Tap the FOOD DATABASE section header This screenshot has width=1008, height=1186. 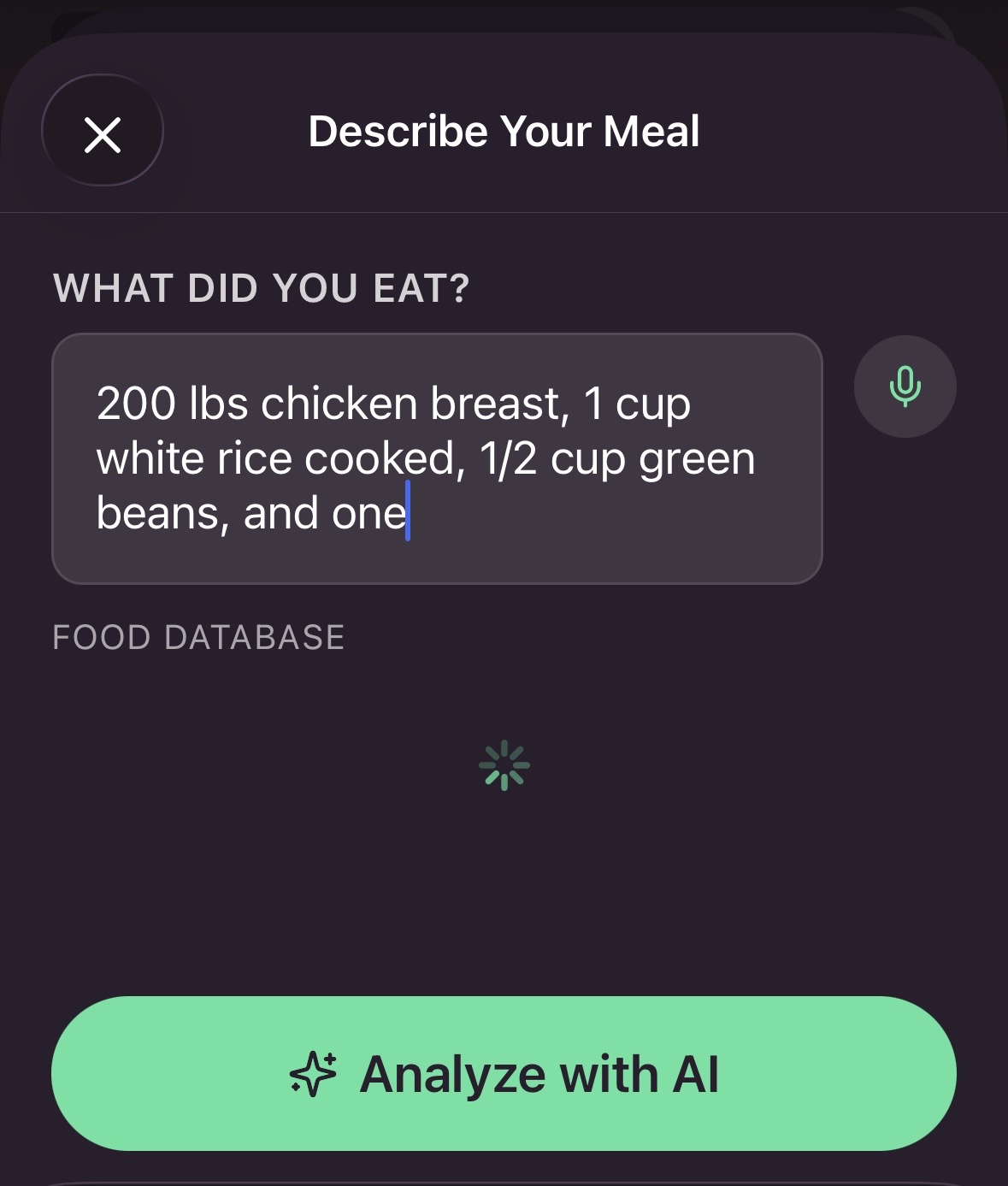[x=197, y=635]
